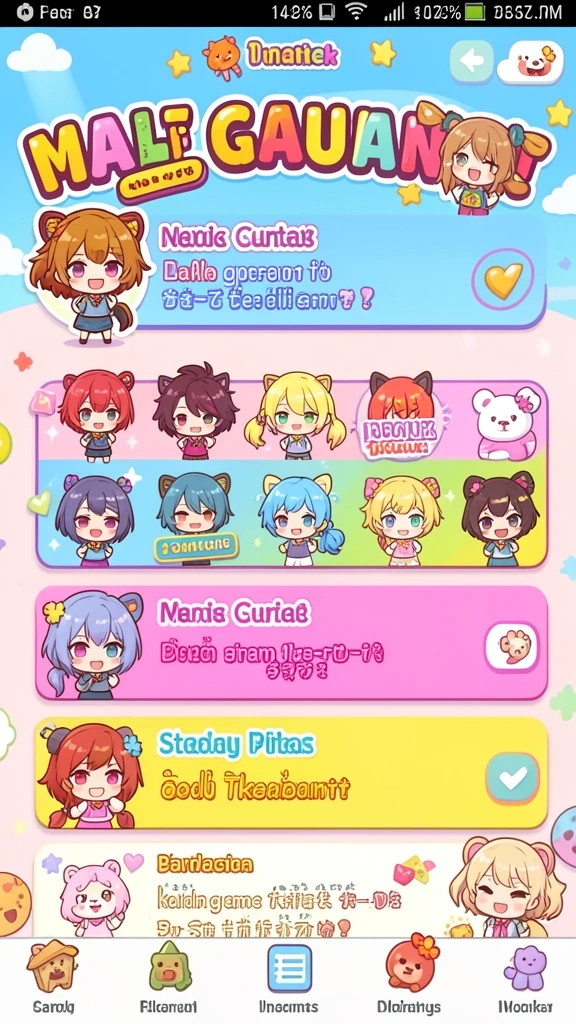Image resolution: width=576 pixels, height=1024 pixels.
Task: Tap the gold heart on the blue card
Action: (x=503, y=279)
